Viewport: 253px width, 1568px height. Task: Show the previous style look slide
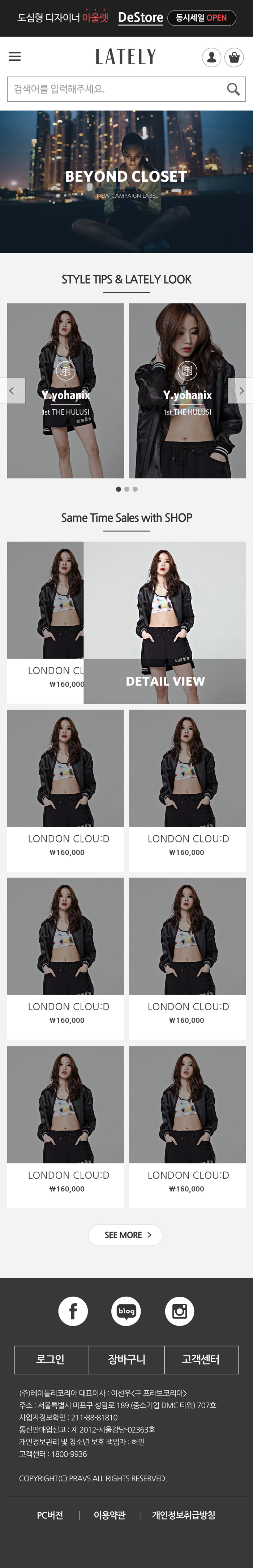12,391
